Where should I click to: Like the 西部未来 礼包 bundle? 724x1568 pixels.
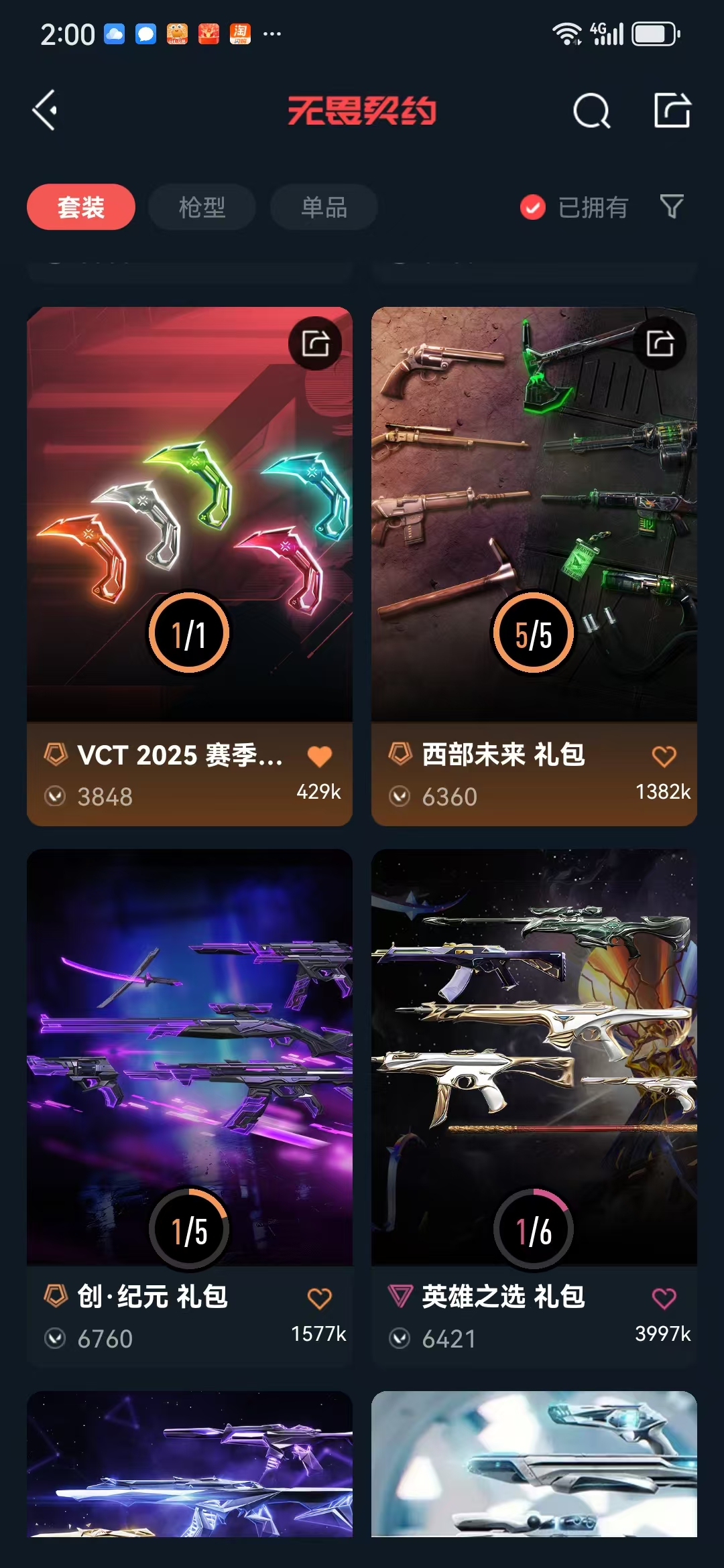(x=664, y=757)
